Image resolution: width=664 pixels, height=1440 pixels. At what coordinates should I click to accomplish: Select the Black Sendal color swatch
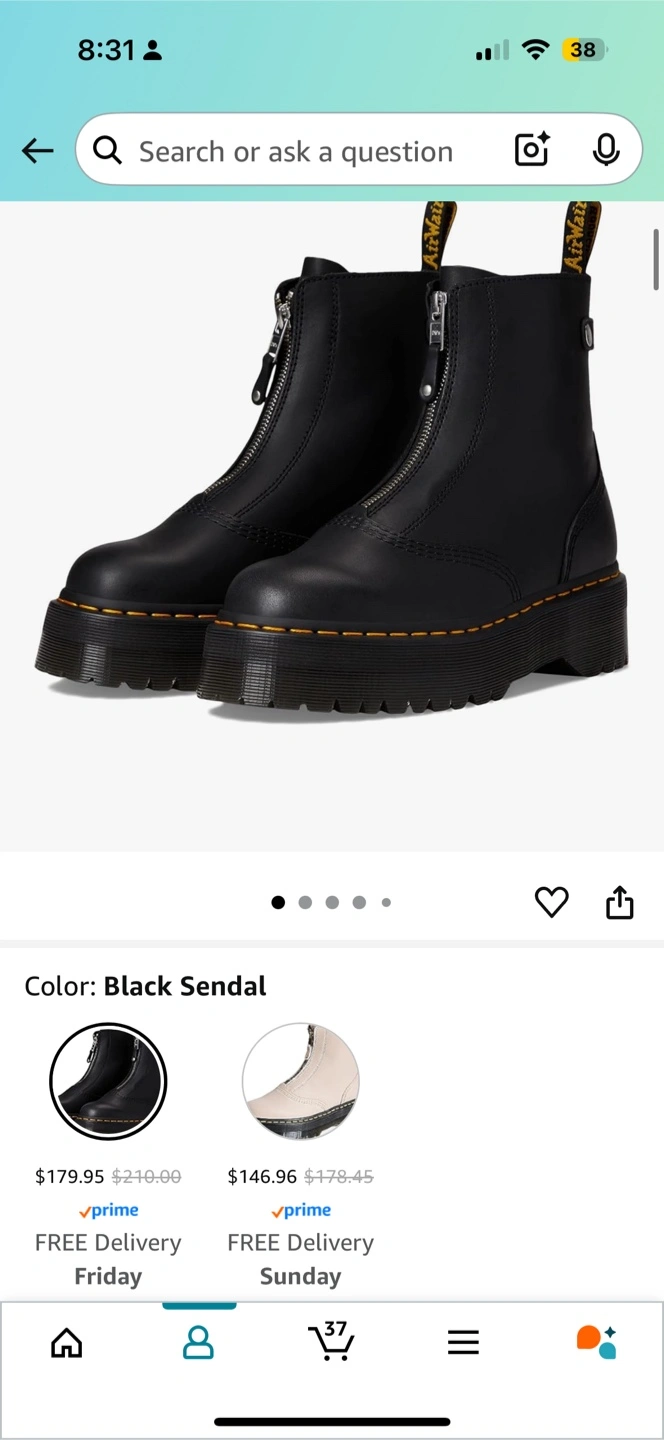pyautogui.click(x=108, y=1081)
